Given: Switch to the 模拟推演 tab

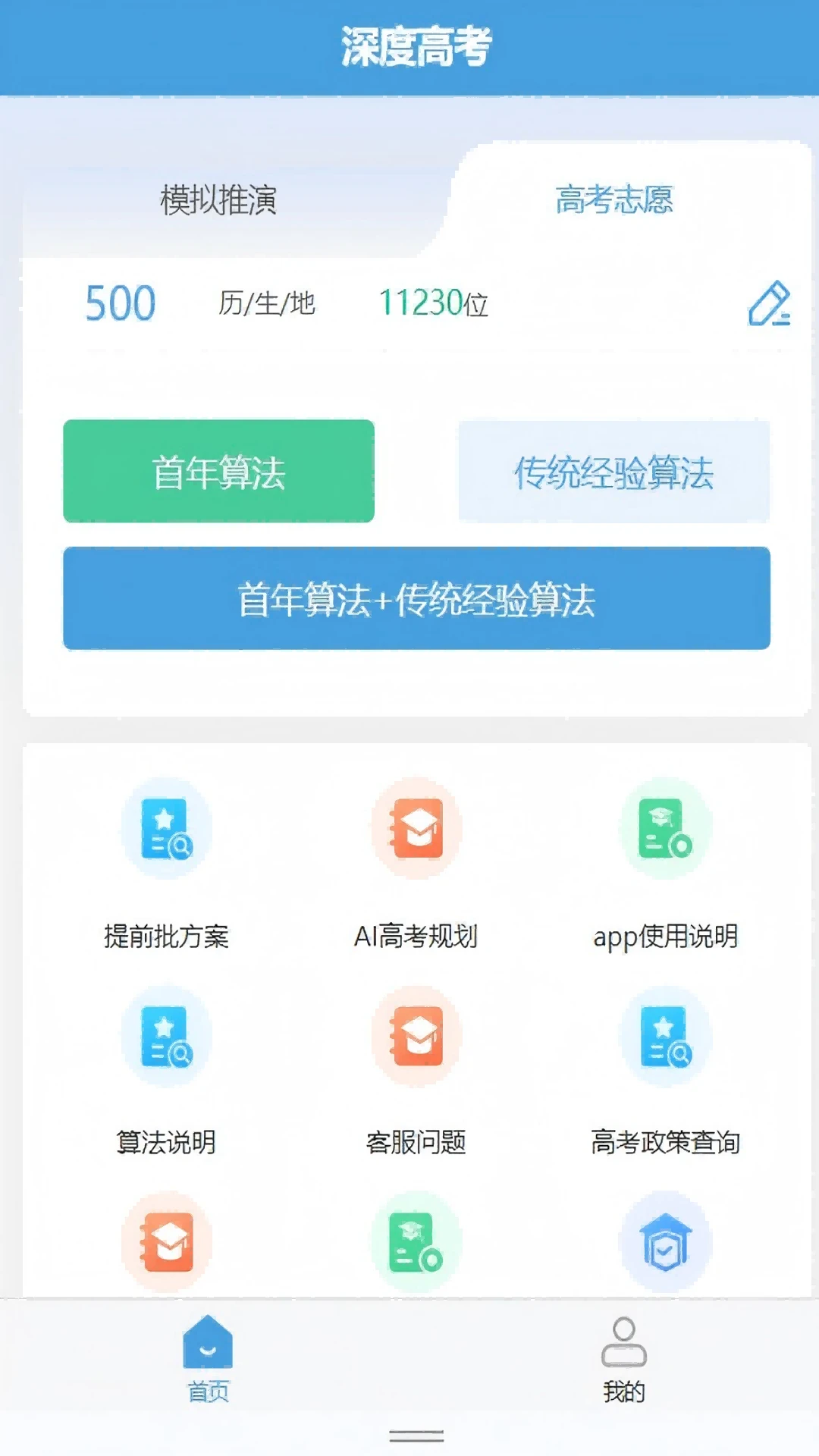Looking at the screenshot, I should (218, 199).
